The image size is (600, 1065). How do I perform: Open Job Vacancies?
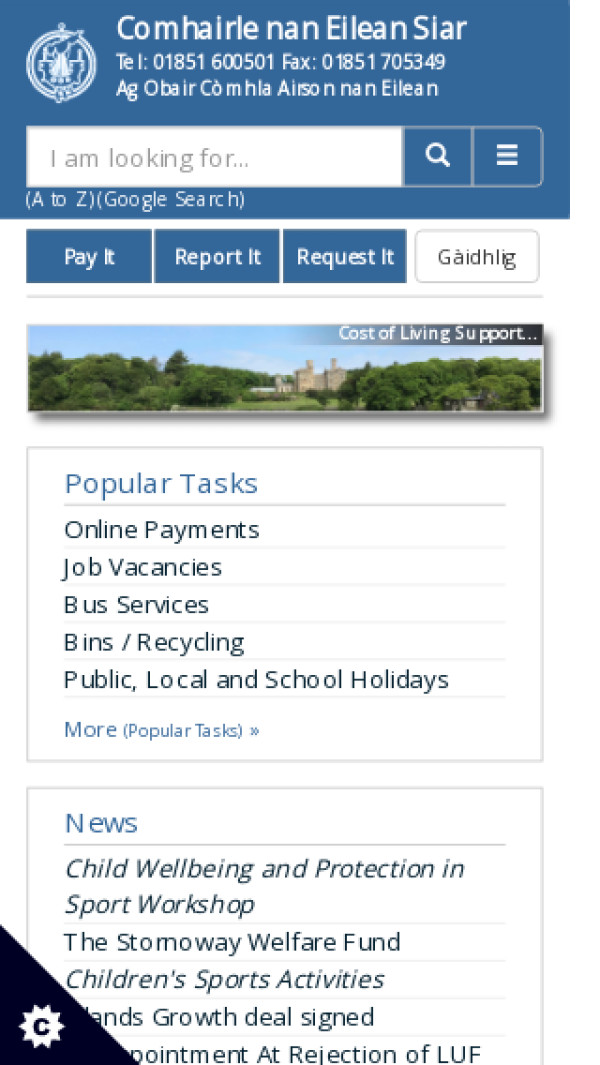click(x=143, y=567)
